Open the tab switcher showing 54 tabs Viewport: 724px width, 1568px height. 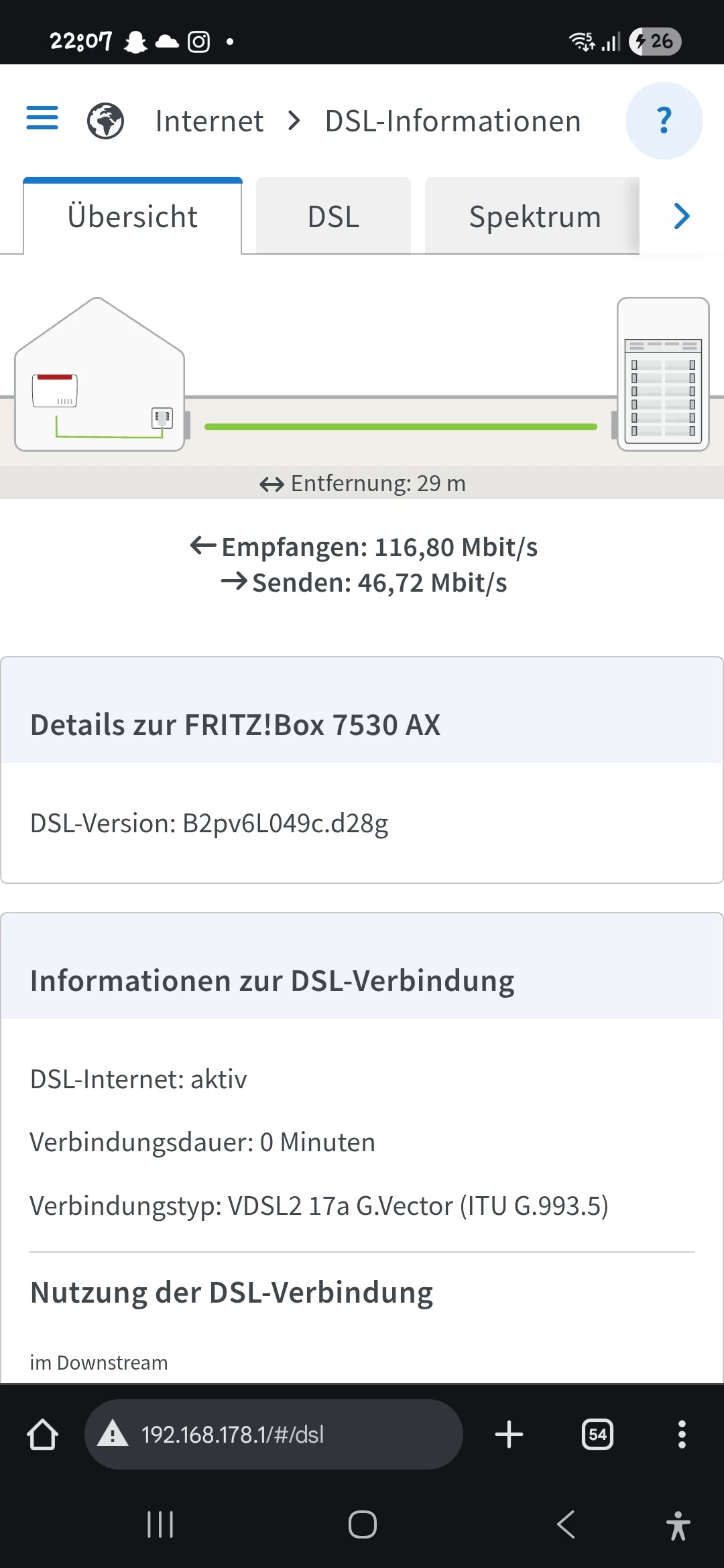(x=597, y=1435)
